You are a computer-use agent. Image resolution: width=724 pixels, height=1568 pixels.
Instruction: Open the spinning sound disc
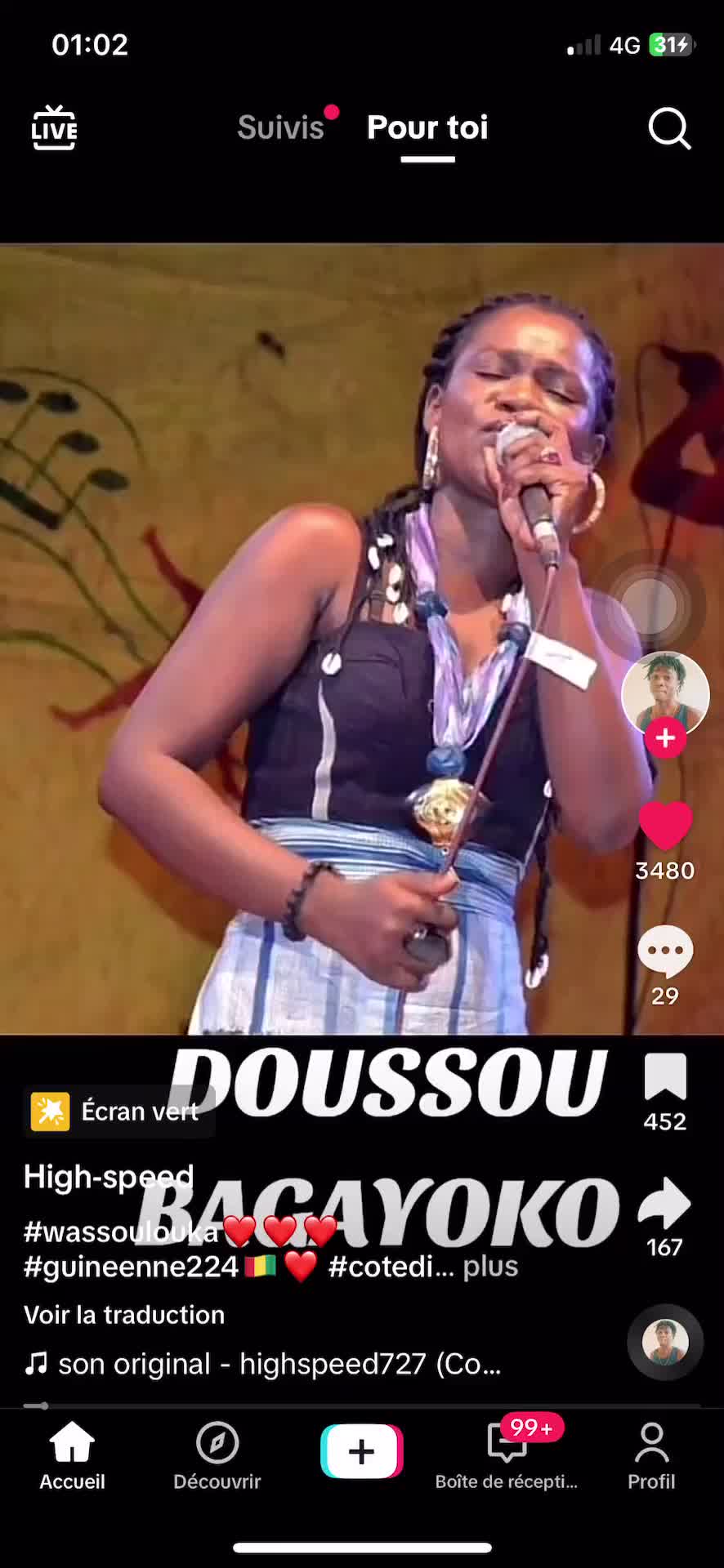tap(665, 1342)
